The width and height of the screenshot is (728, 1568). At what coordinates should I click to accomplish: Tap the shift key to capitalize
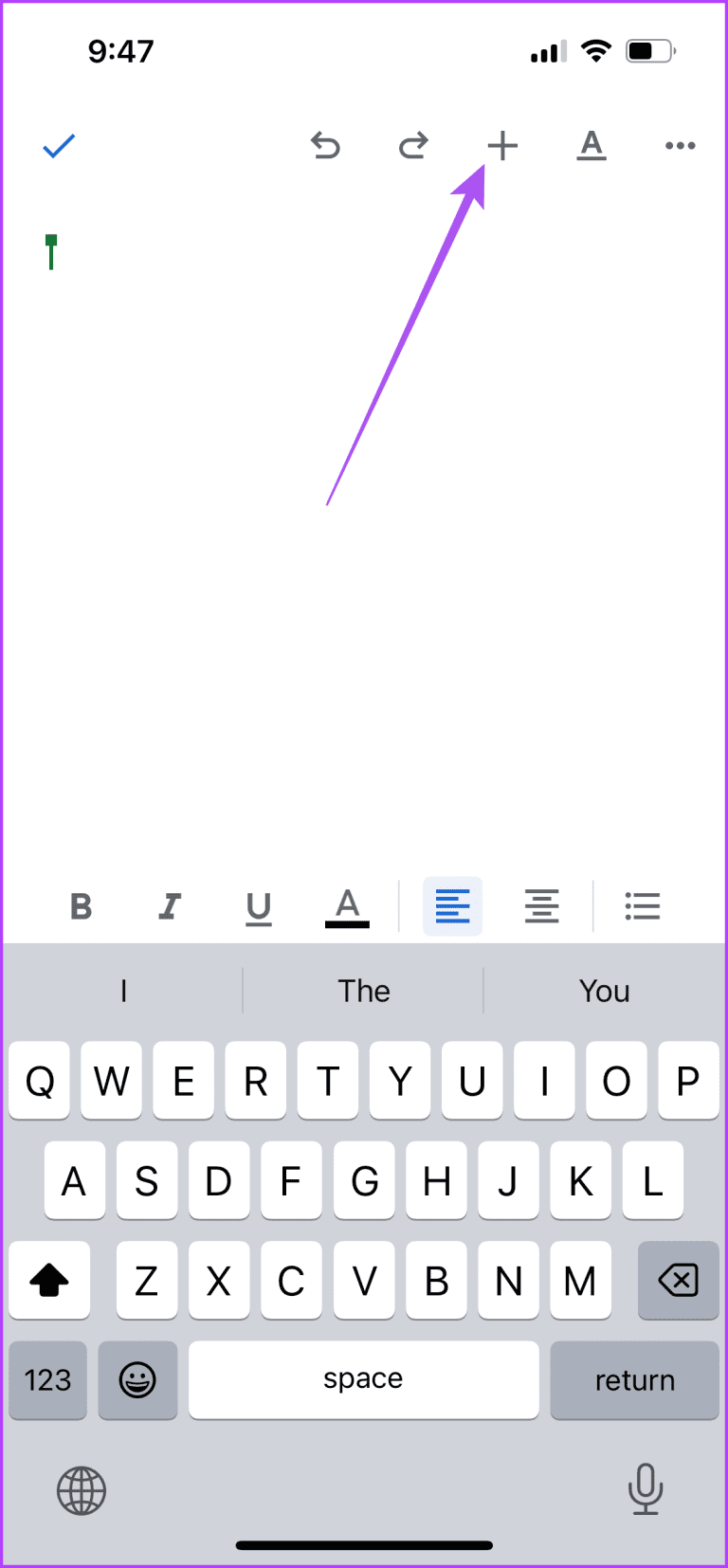(x=49, y=1281)
